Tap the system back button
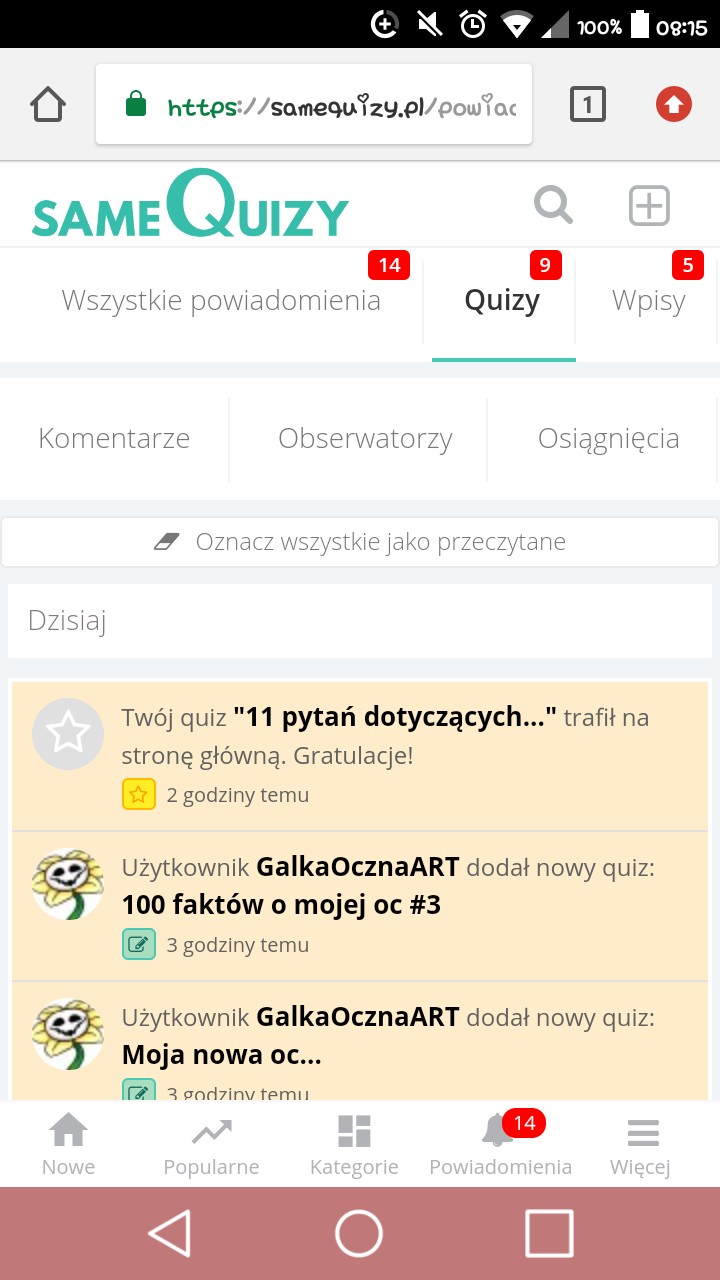Viewport: 720px width, 1280px height. coord(169,1233)
